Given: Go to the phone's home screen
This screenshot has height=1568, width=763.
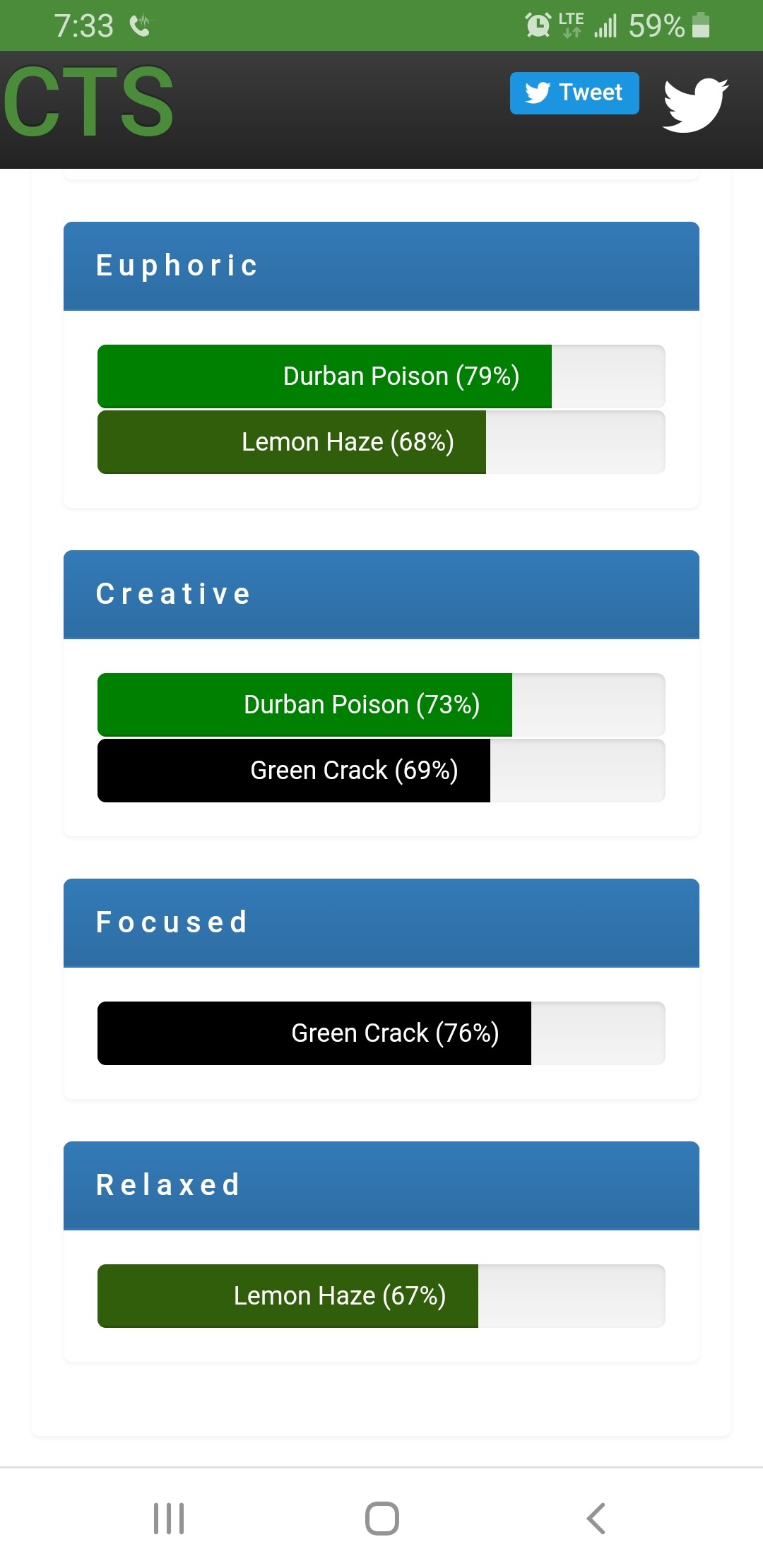Looking at the screenshot, I should 382,1518.
